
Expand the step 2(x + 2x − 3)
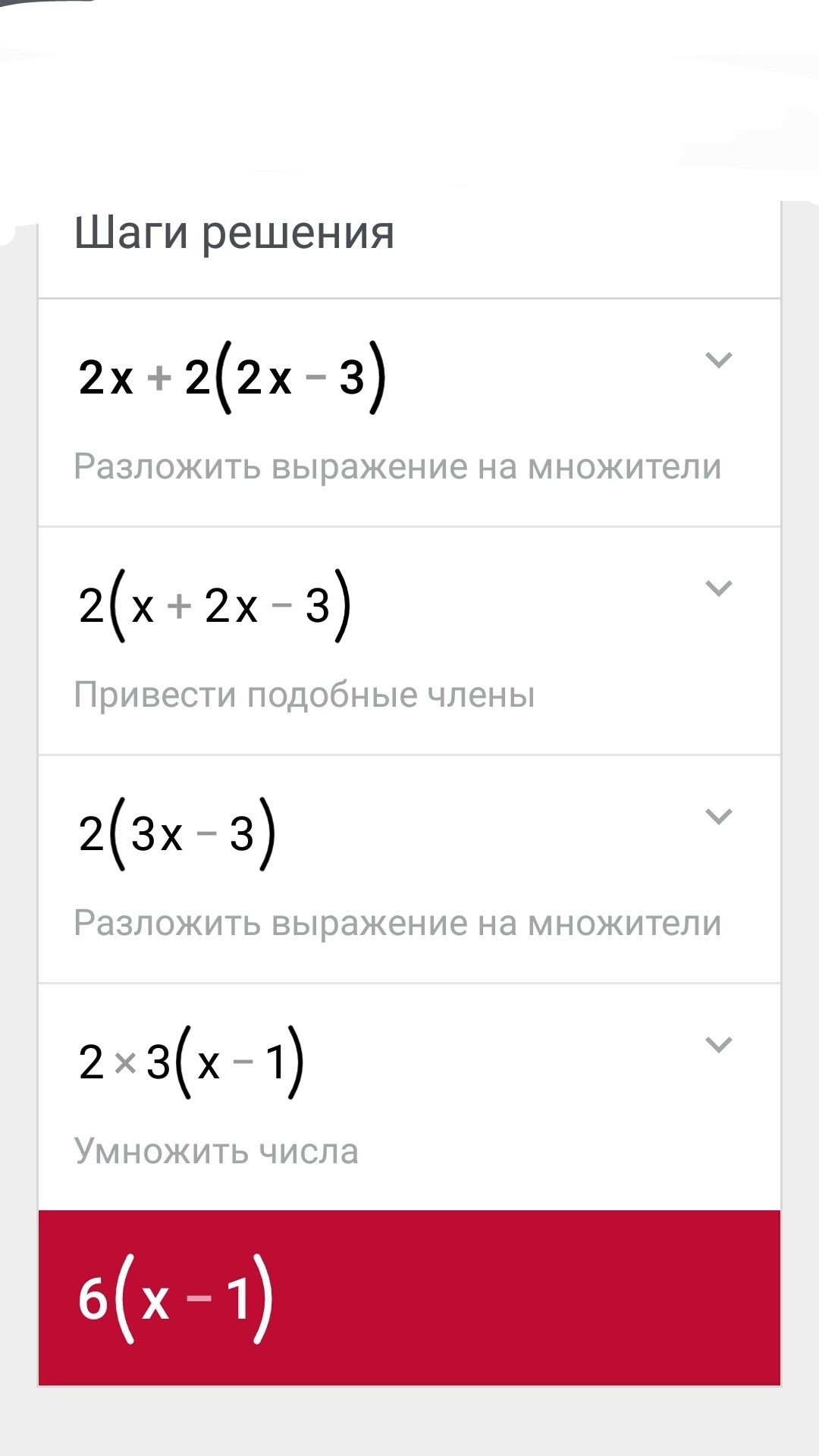[718, 588]
